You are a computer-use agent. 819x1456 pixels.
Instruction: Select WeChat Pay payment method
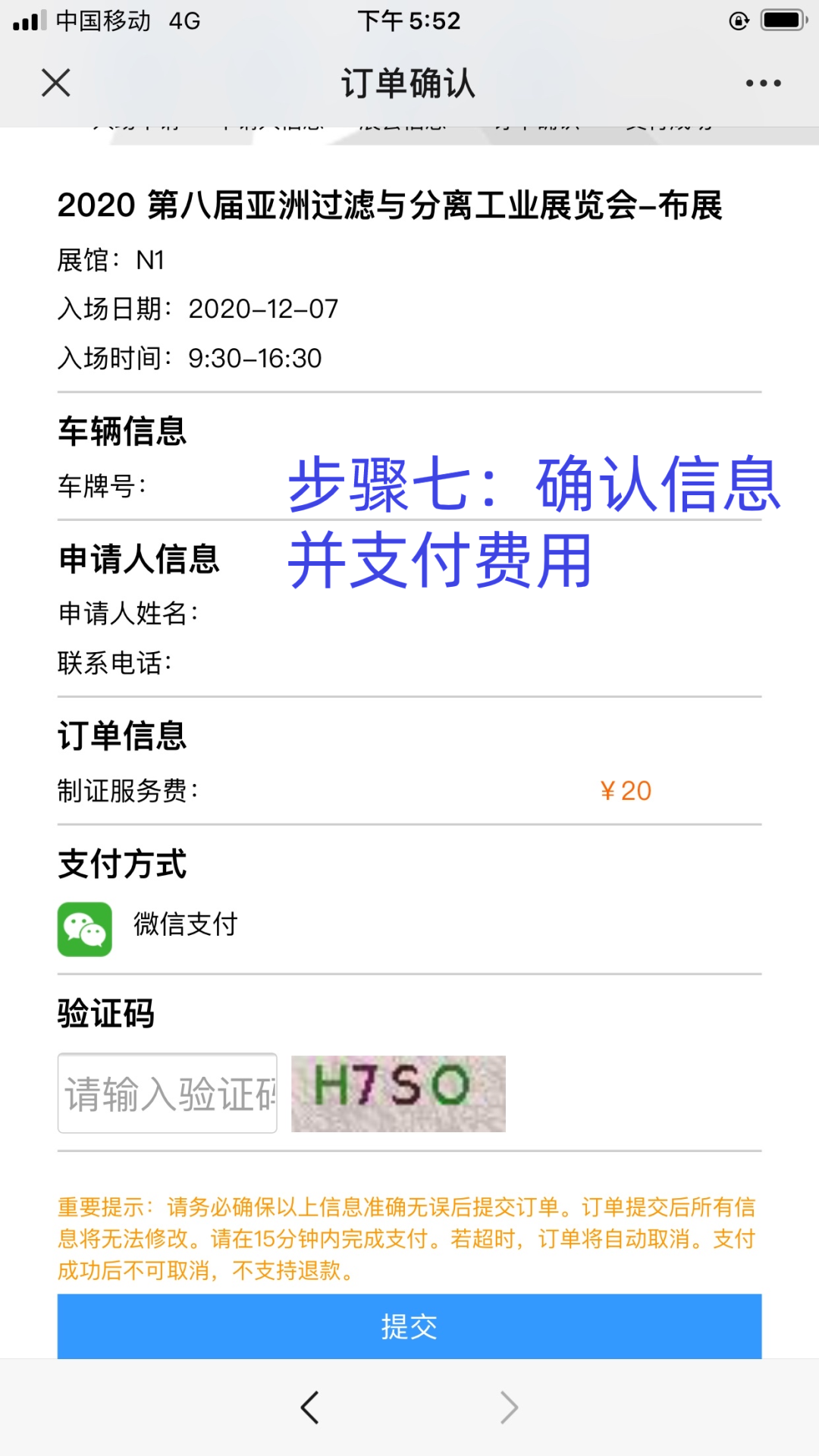click(148, 928)
